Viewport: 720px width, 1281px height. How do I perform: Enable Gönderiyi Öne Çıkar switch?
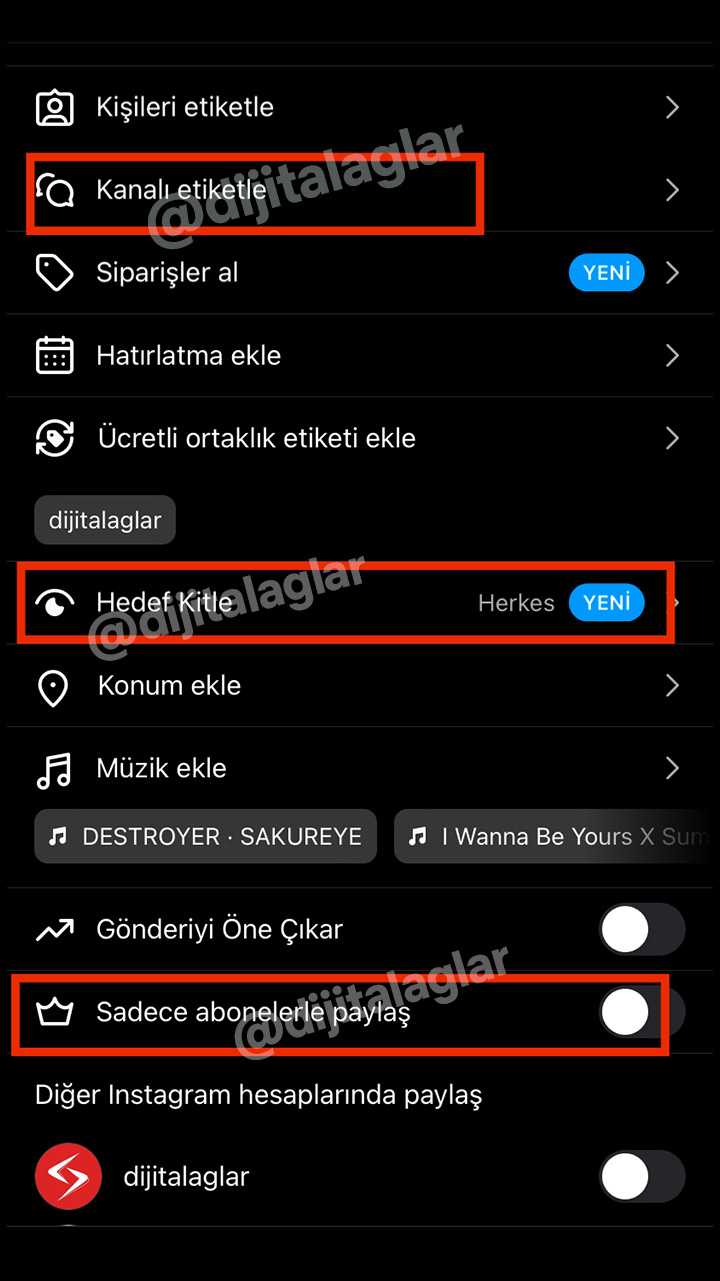point(641,930)
